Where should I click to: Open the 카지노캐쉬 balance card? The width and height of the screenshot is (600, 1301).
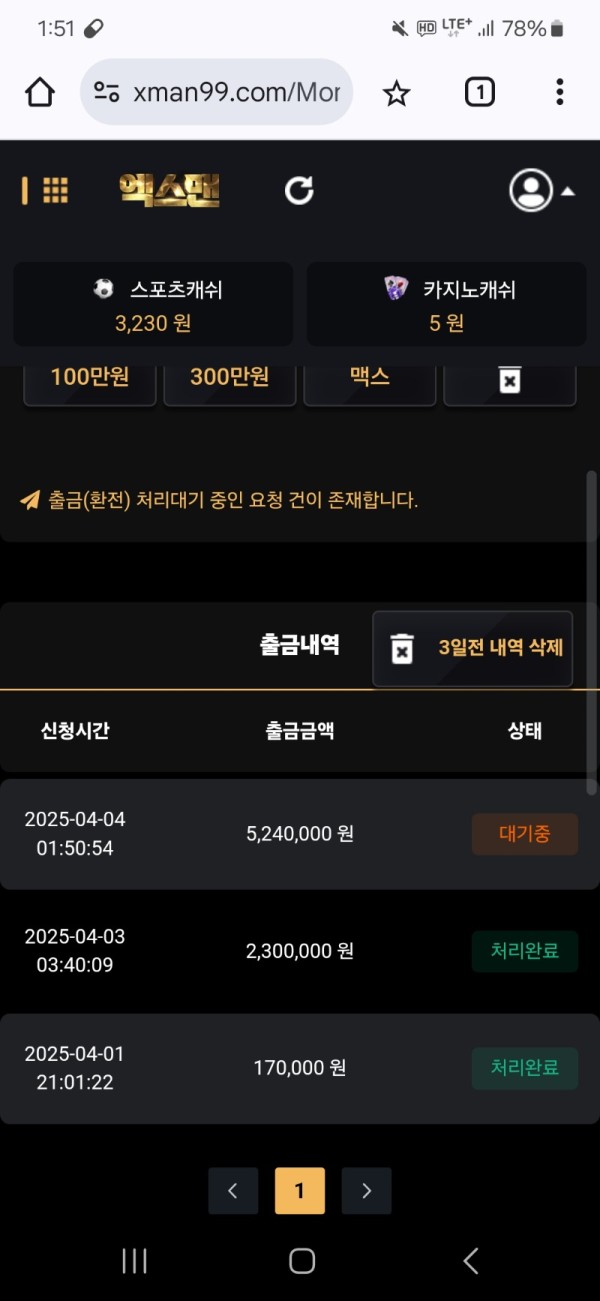(446, 305)
